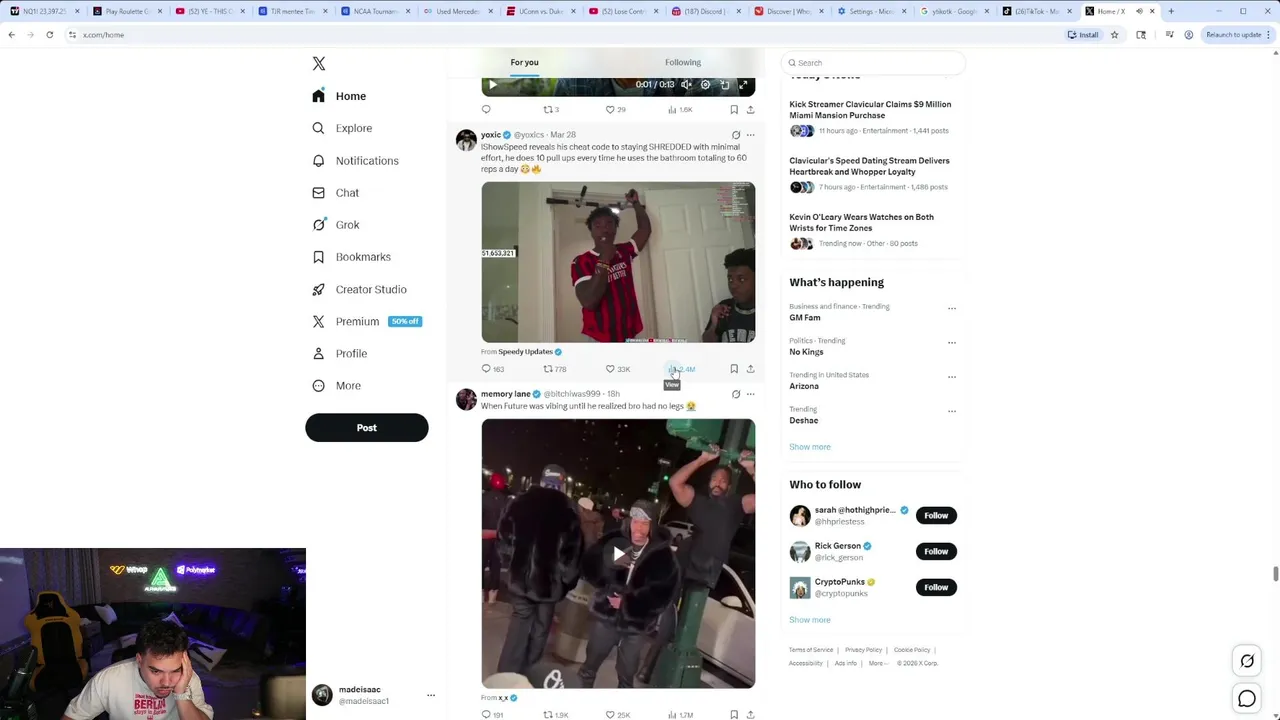Open madeisaac account switcher menu

tap(431, 695)
